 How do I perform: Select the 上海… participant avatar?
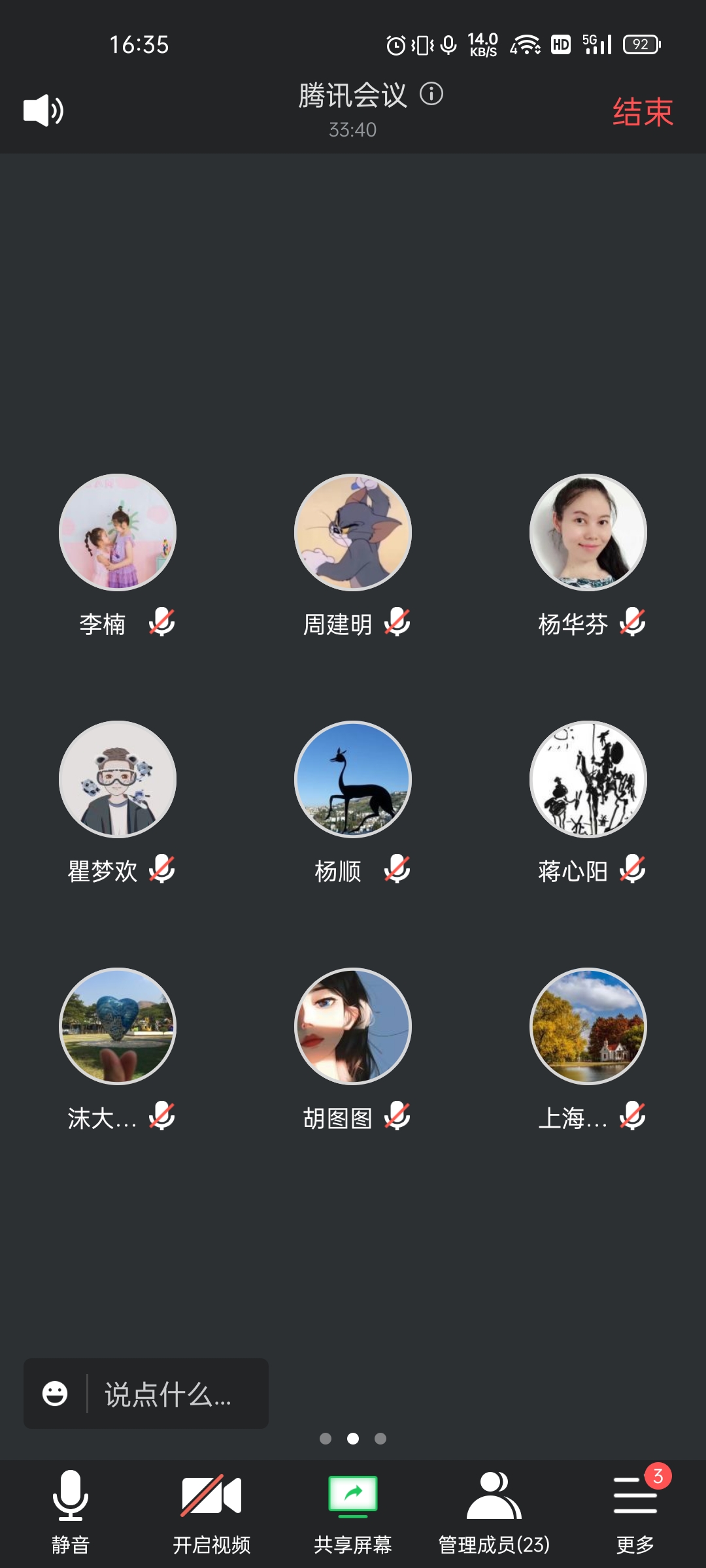[x=588, y=1026]
